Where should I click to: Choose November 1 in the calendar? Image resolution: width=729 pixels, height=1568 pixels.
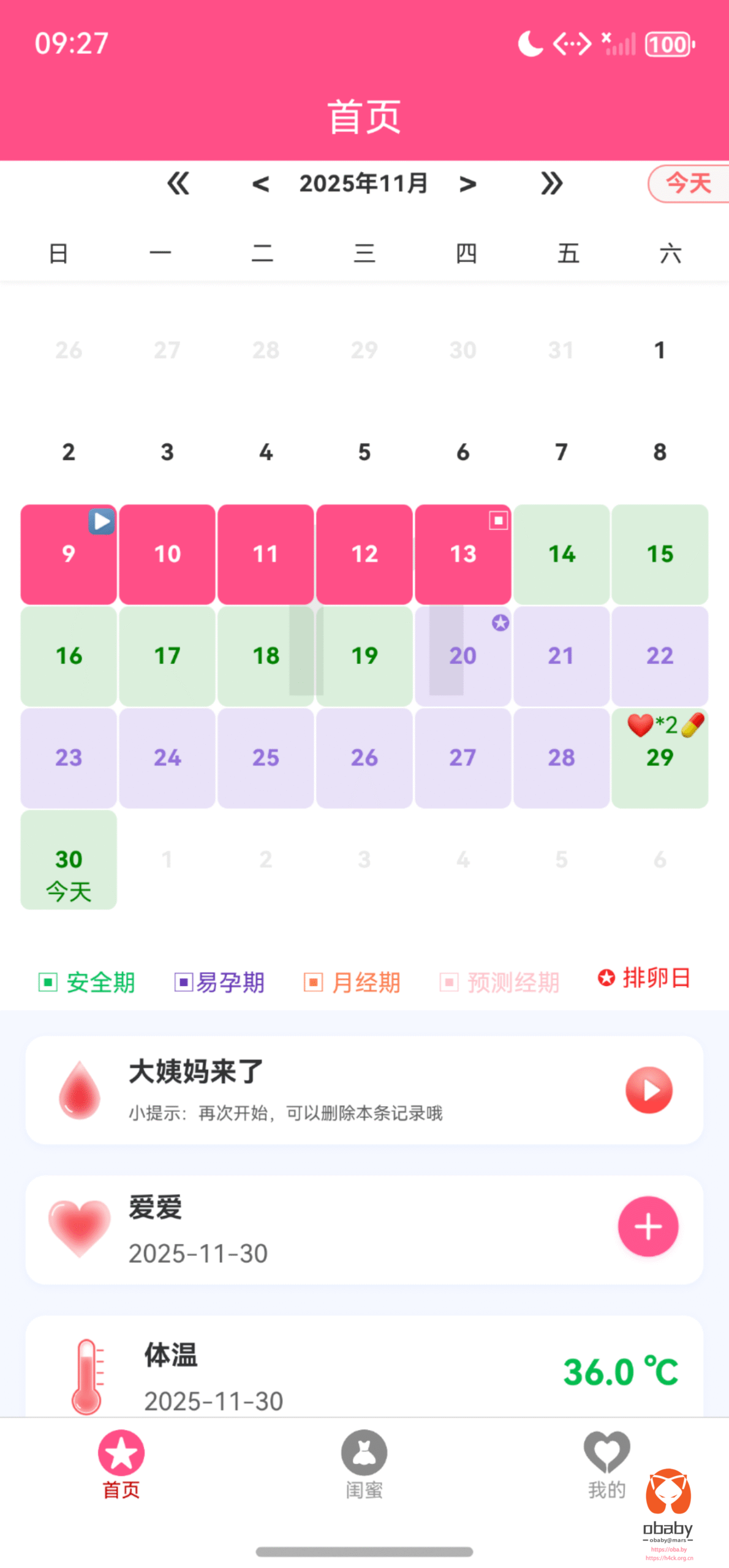660,350
